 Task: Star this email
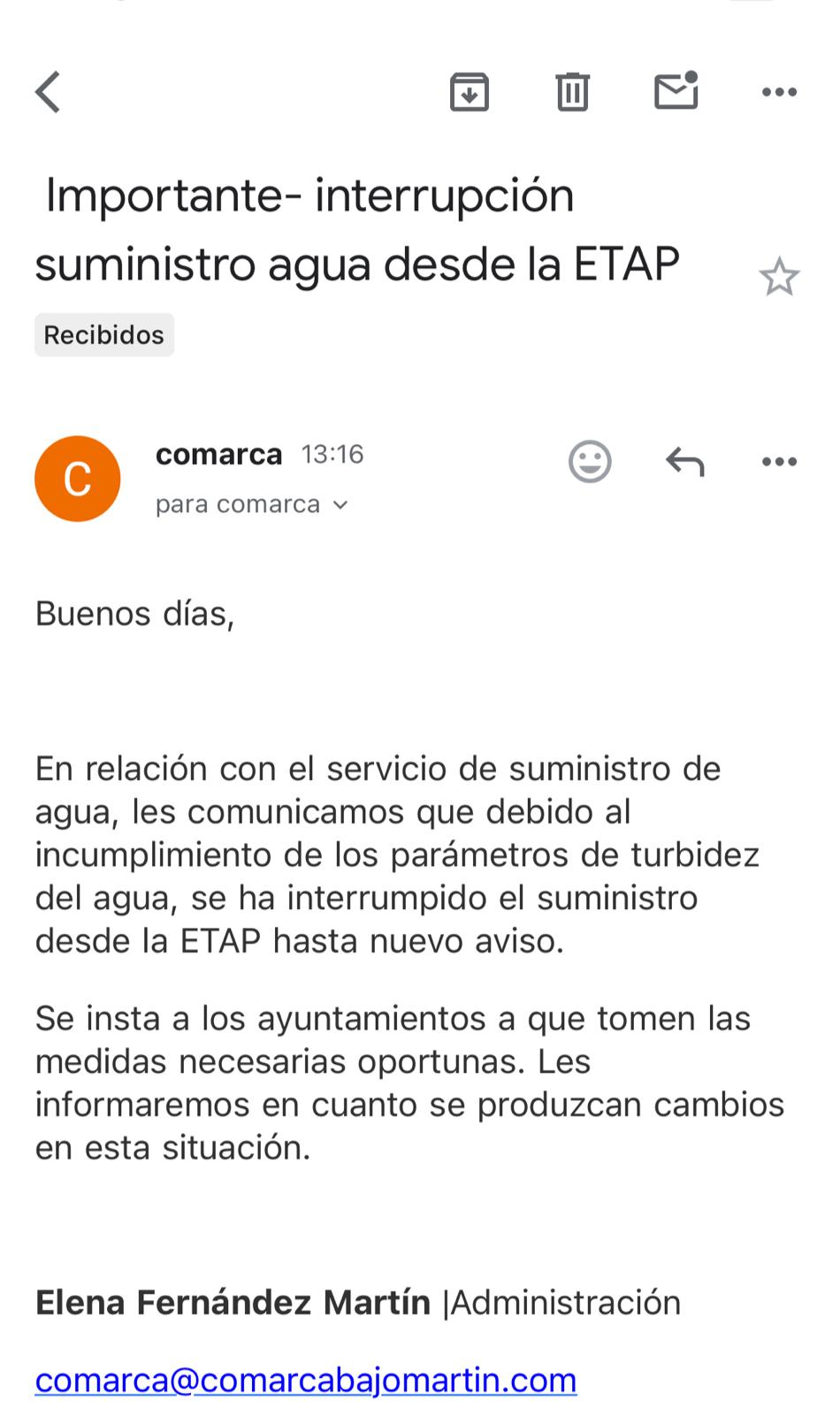779,277
